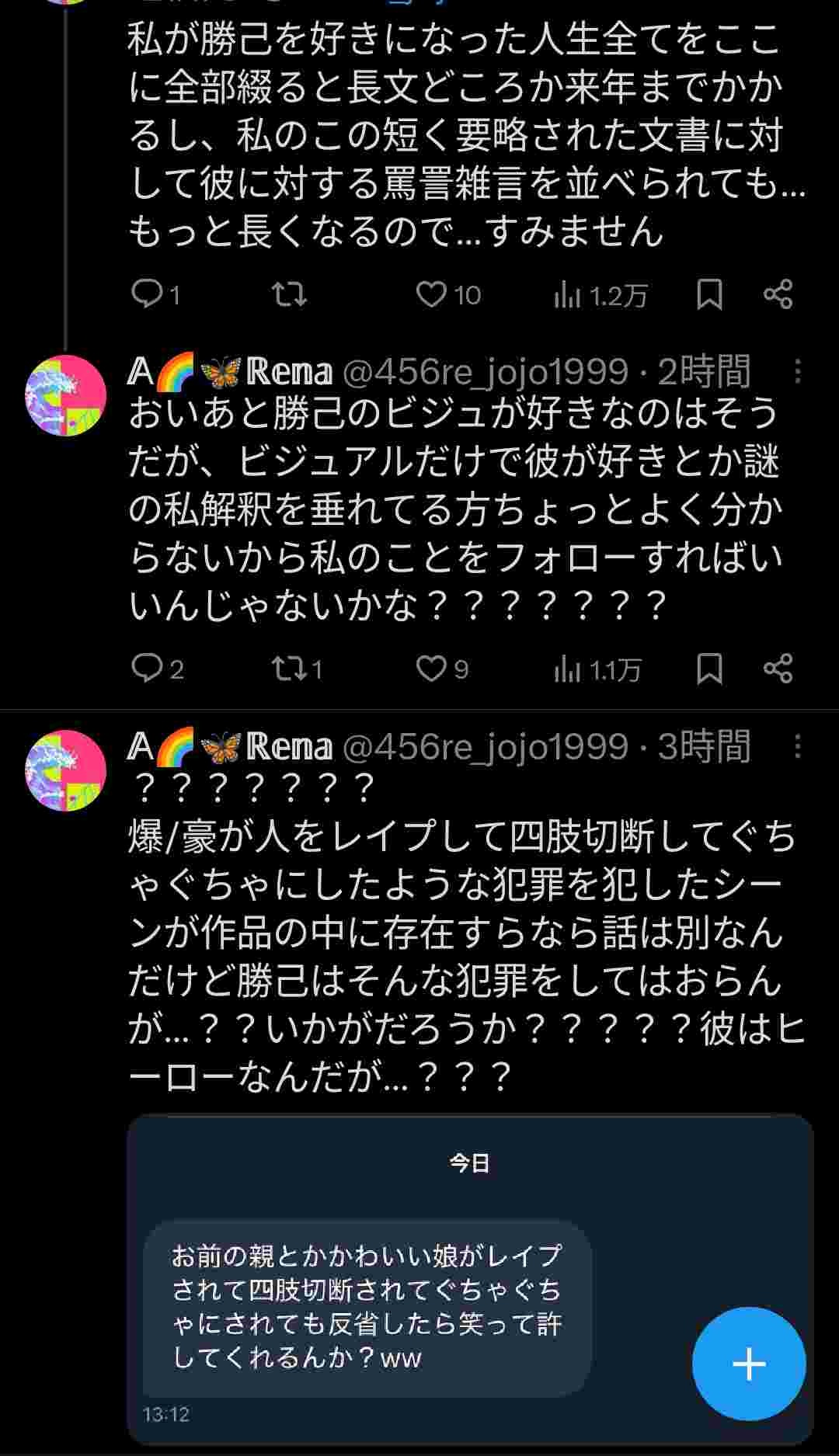Compose a new post with plus button
Viewport: 839px width, 1456px height.
point(749,1364)
